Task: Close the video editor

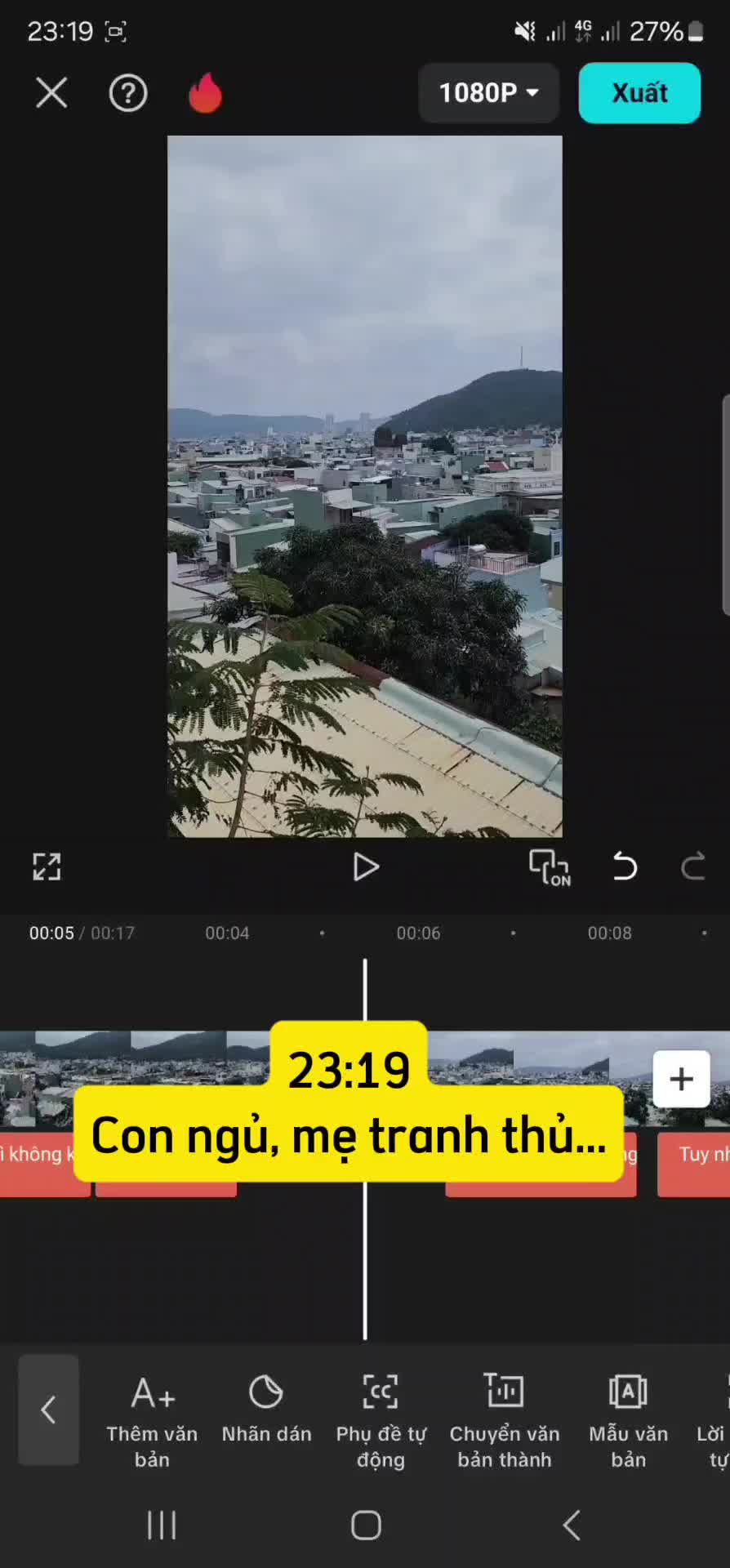Action: point(51,93)
